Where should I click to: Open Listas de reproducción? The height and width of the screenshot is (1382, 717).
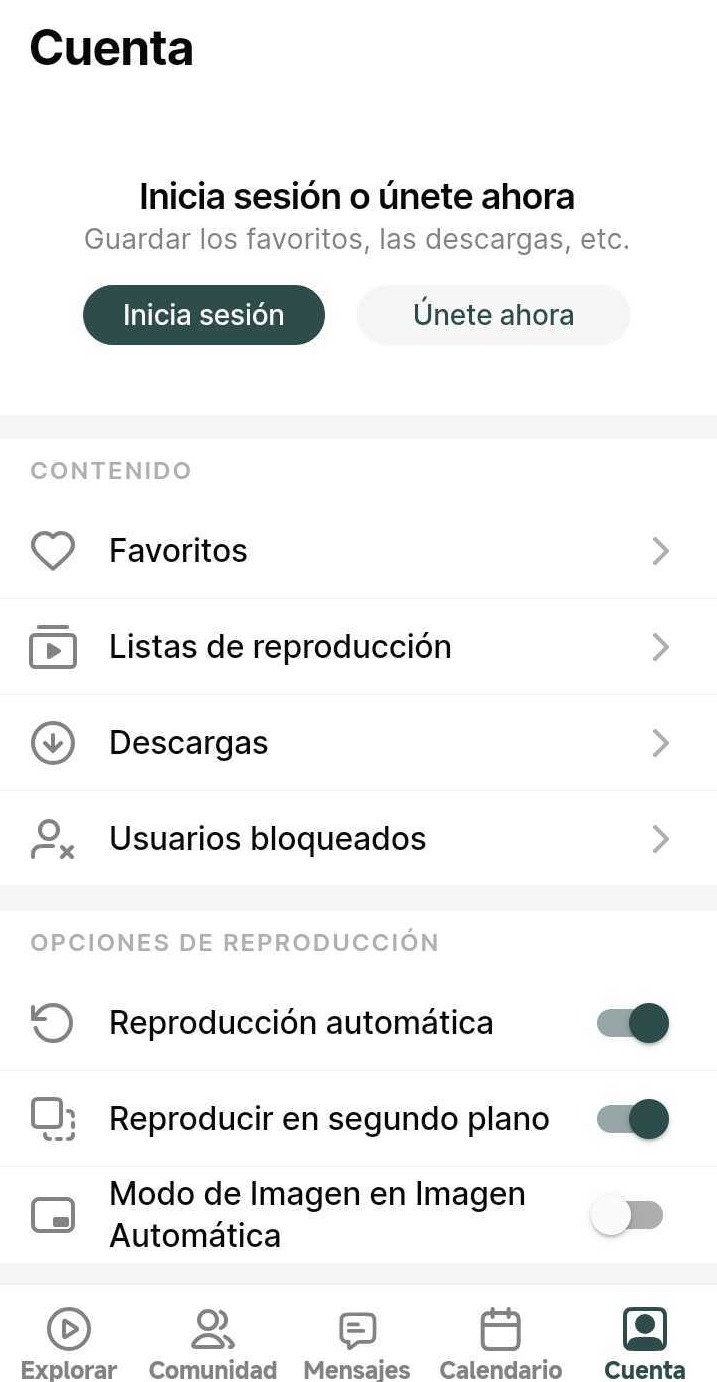(x=358, y=647)
